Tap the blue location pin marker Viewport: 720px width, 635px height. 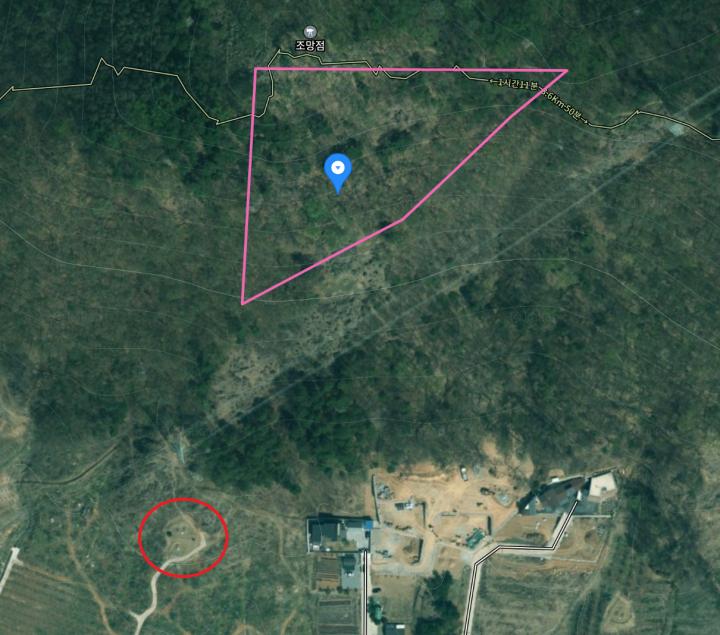[339, 170]
